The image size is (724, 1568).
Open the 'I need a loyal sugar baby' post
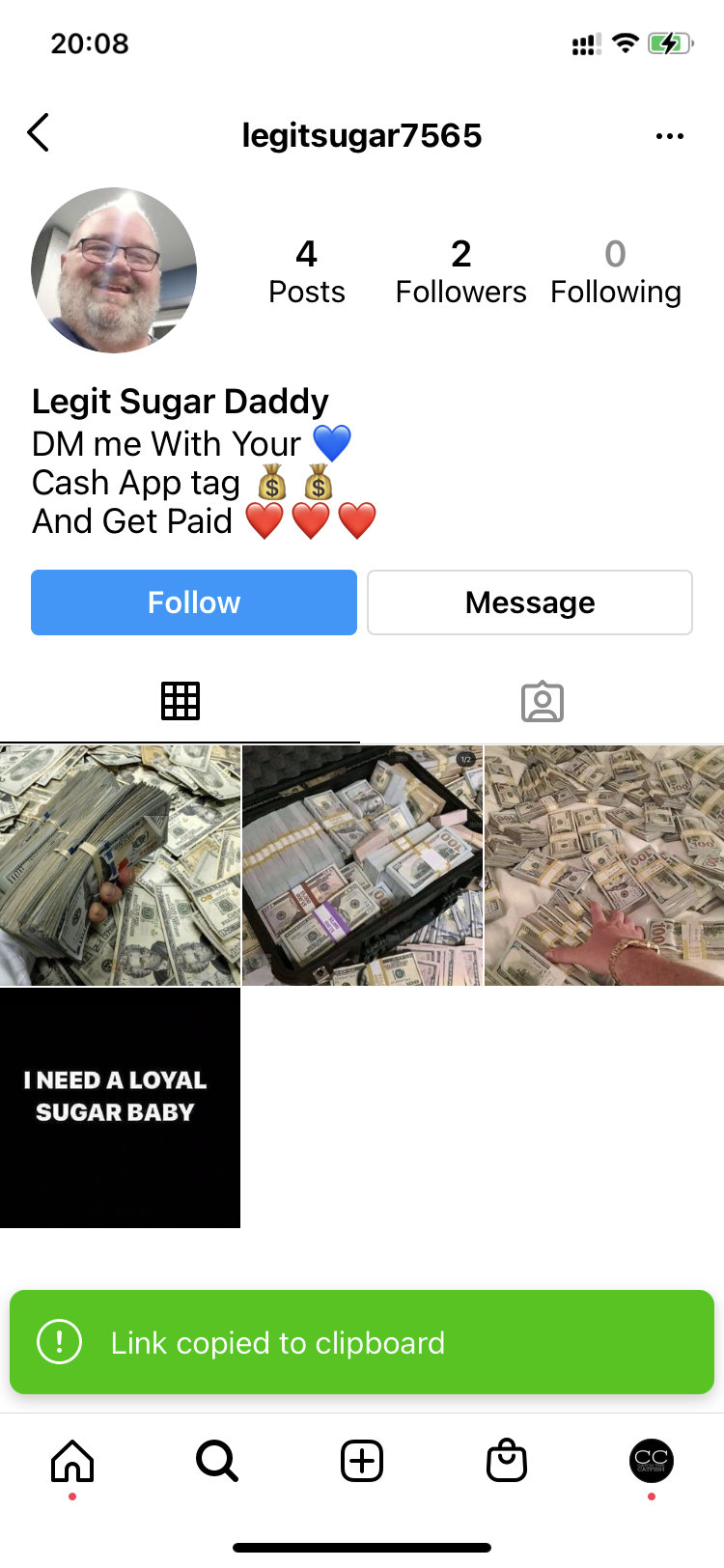(x=120, y=1107)
